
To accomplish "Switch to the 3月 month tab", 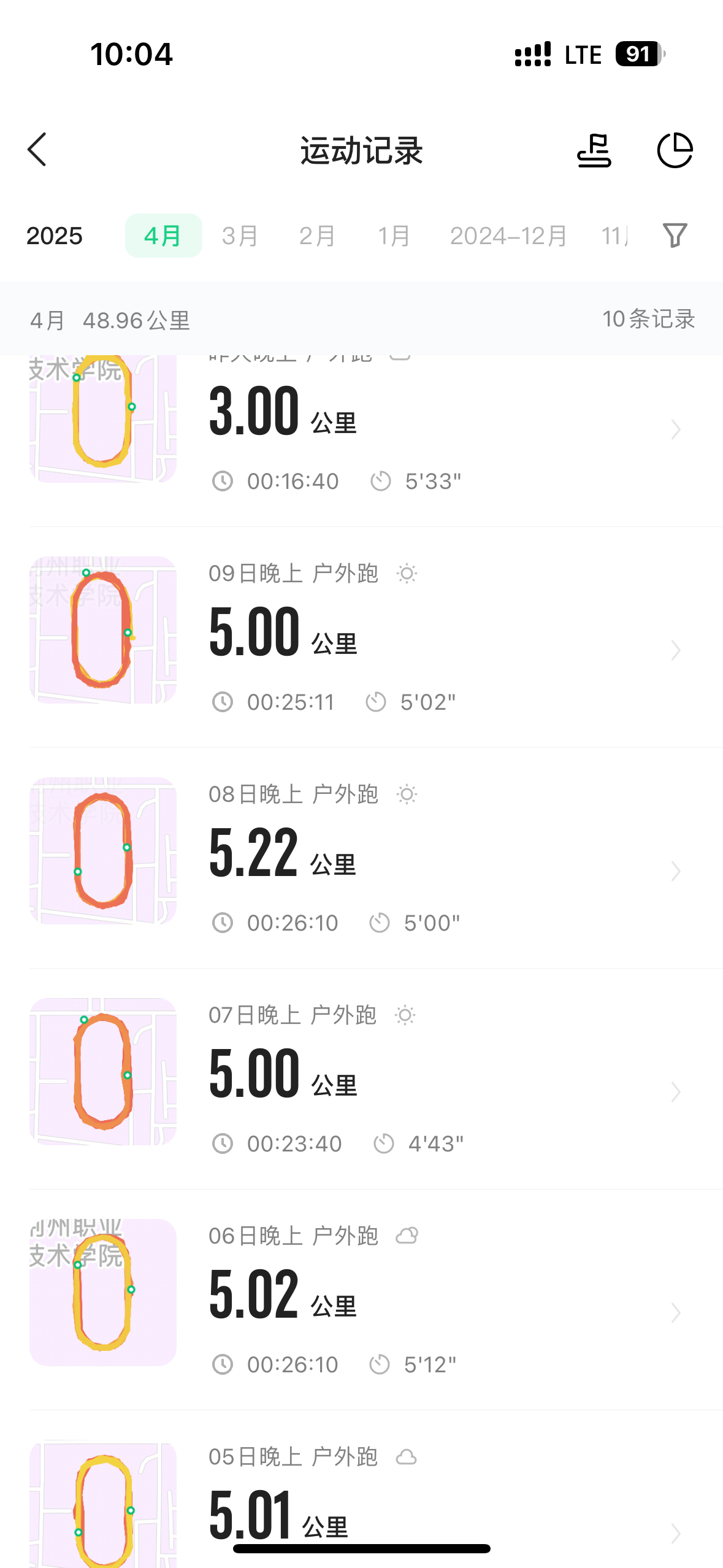I will (240, 236).
